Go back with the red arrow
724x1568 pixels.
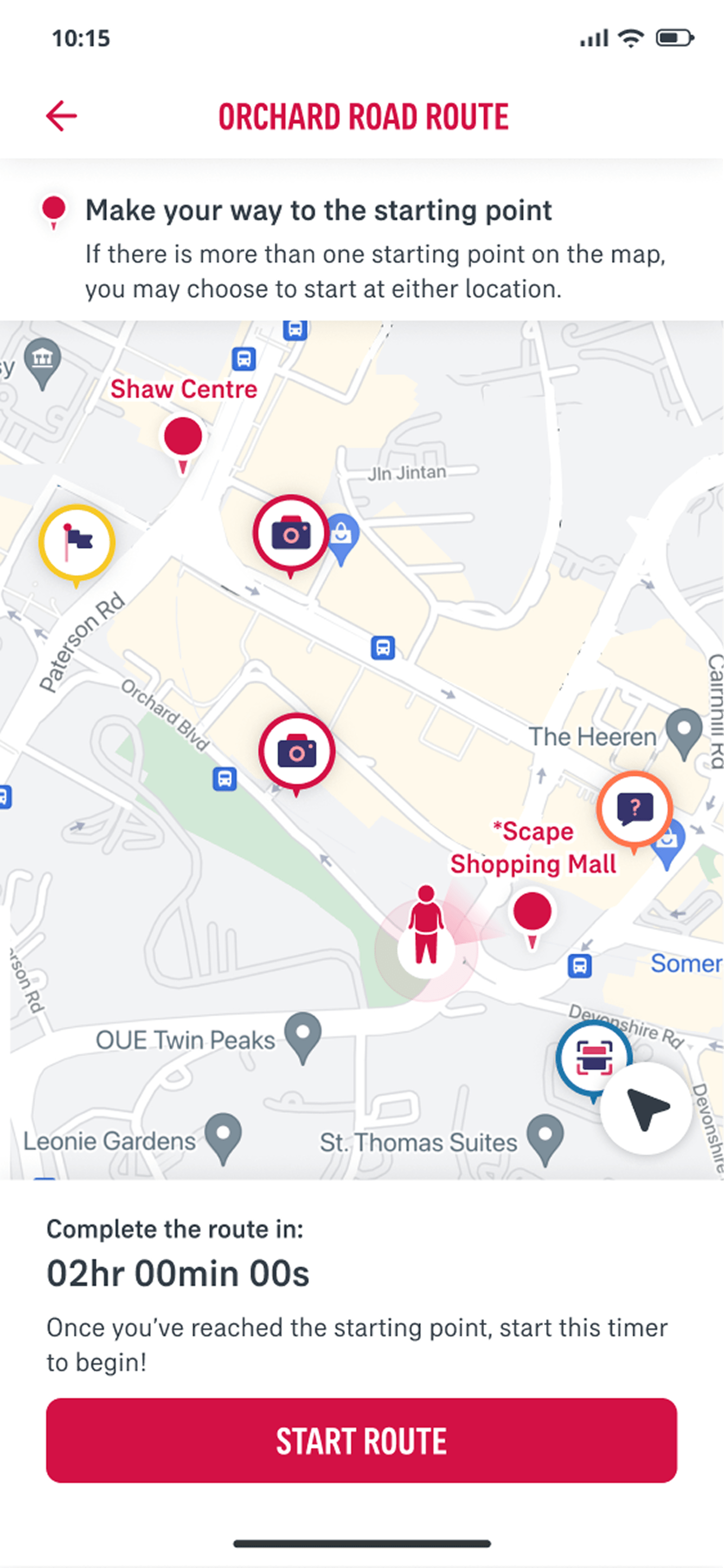[61, 116]
